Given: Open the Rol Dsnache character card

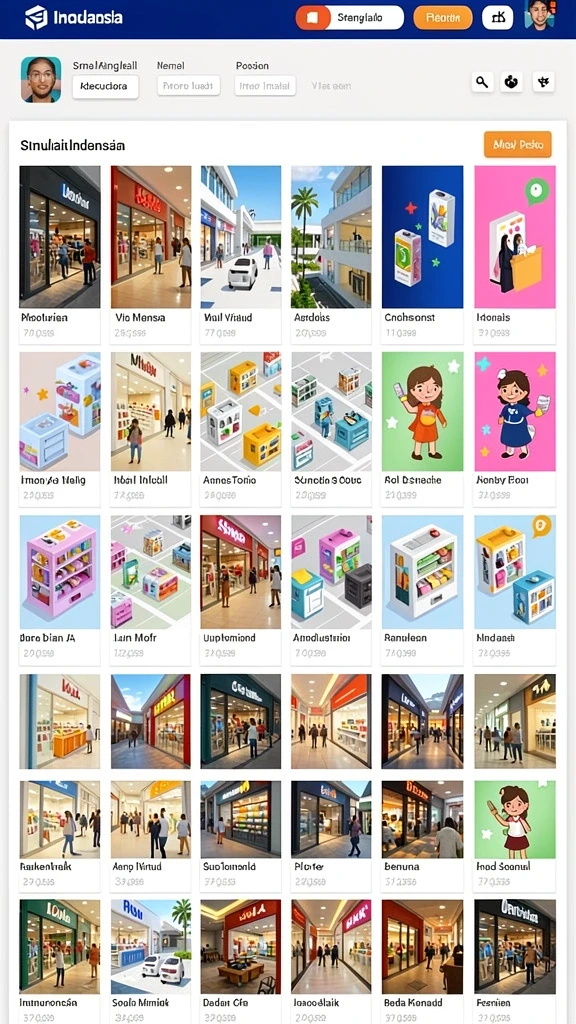Looking at the screenshot, I should click(423, 429).
